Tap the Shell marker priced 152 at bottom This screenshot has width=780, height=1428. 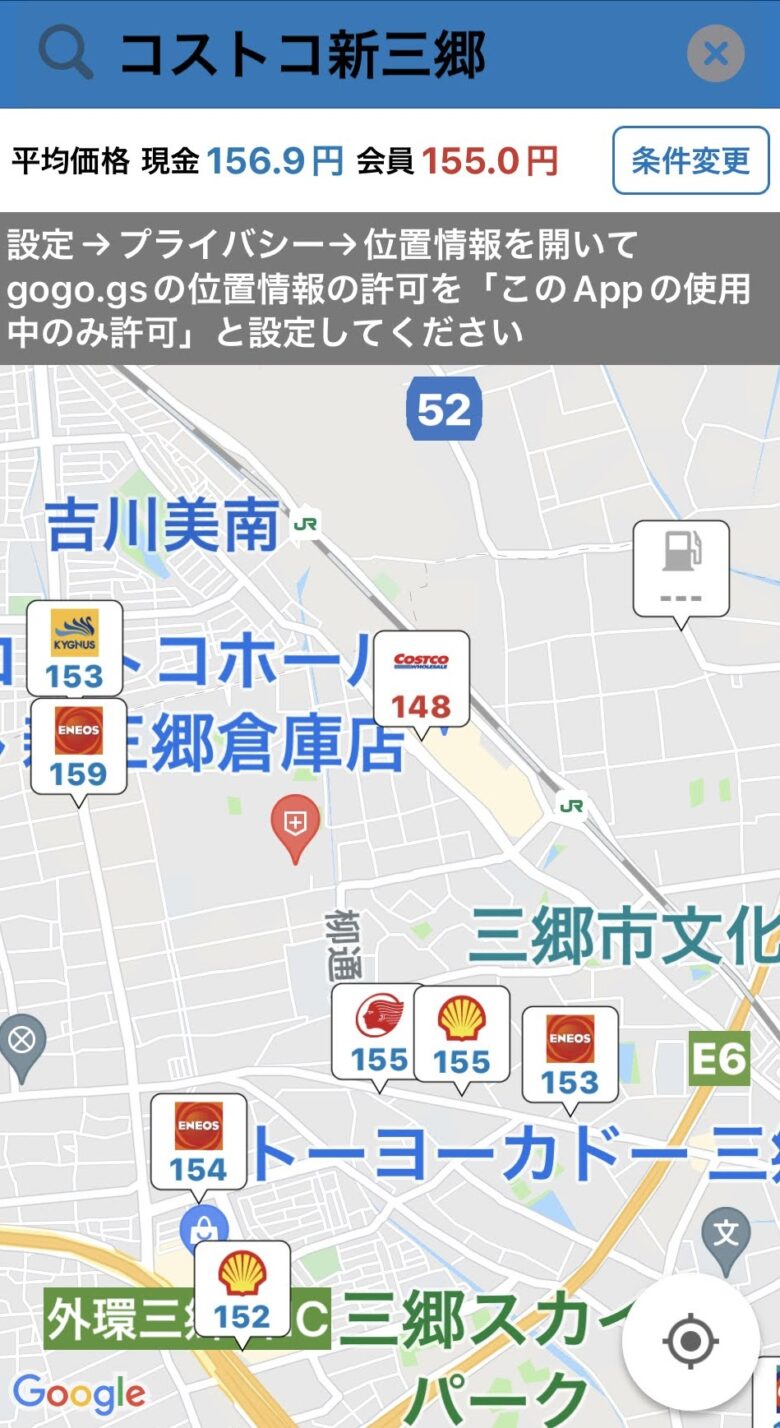coord(243,1293)
